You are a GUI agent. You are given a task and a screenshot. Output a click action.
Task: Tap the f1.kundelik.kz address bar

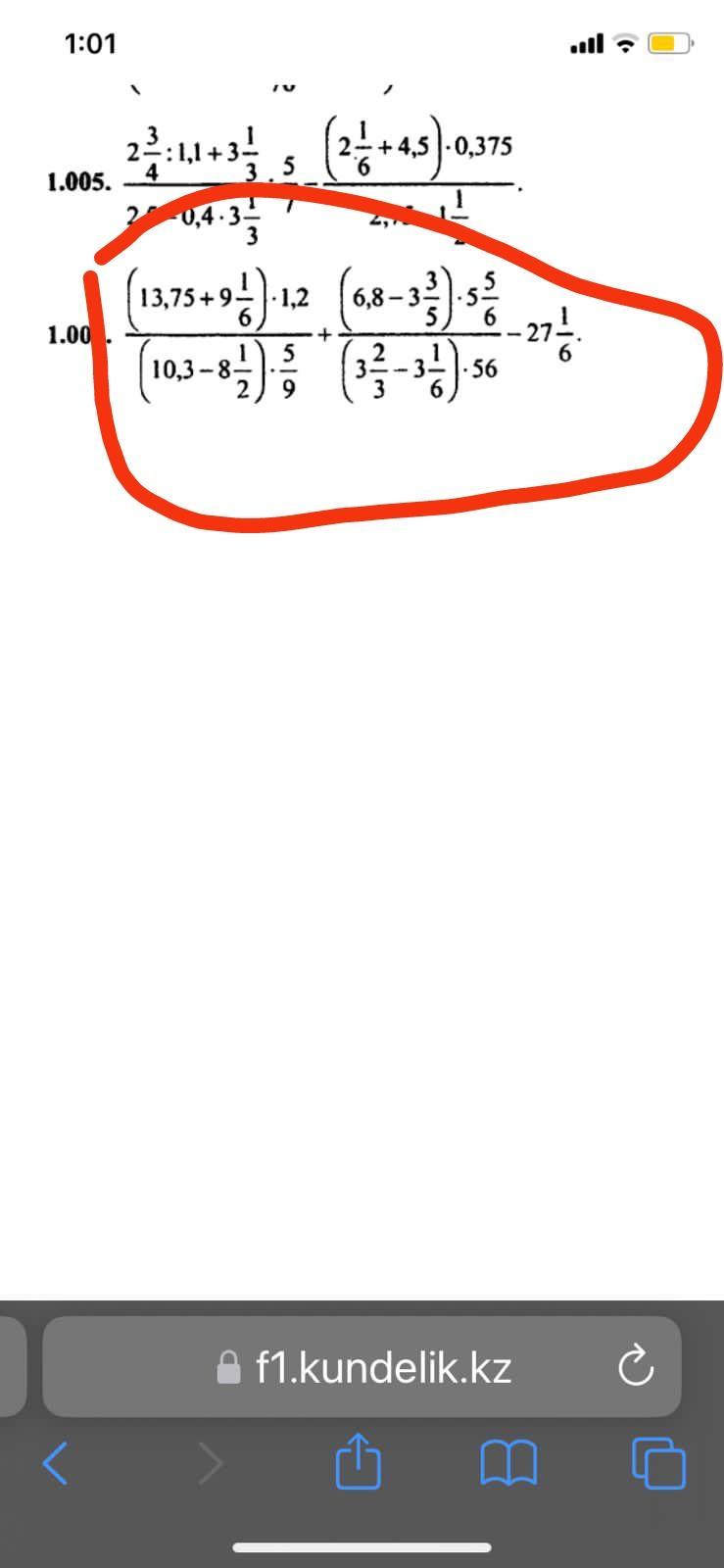382,1366
